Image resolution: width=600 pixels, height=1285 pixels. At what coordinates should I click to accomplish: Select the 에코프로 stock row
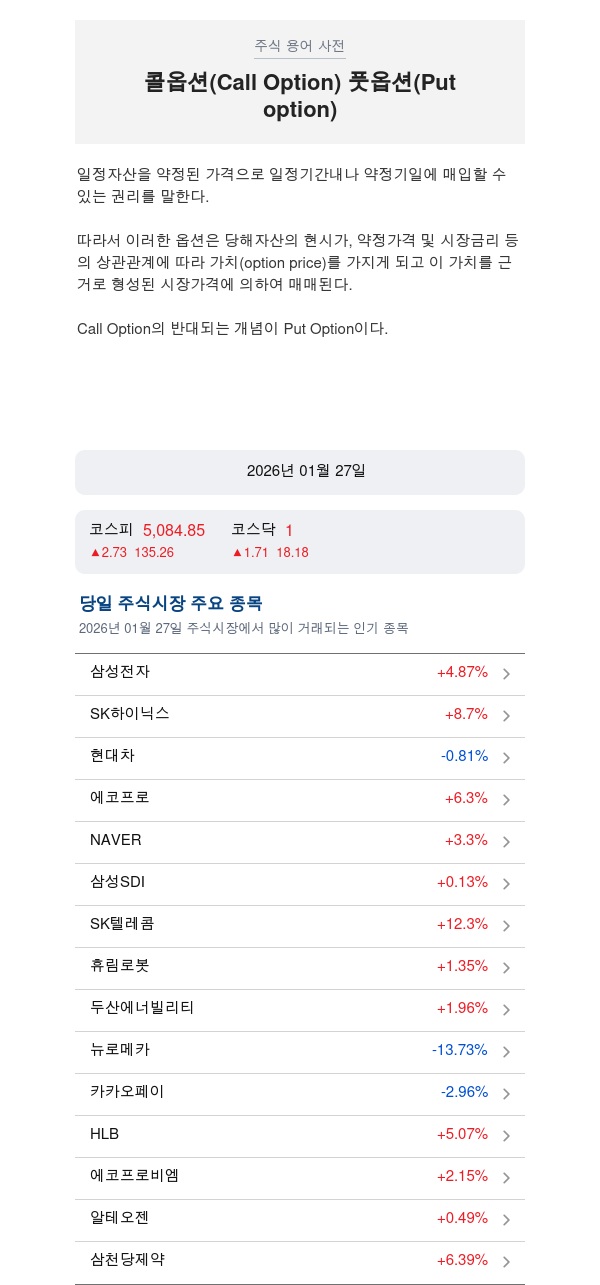(299, 800)
